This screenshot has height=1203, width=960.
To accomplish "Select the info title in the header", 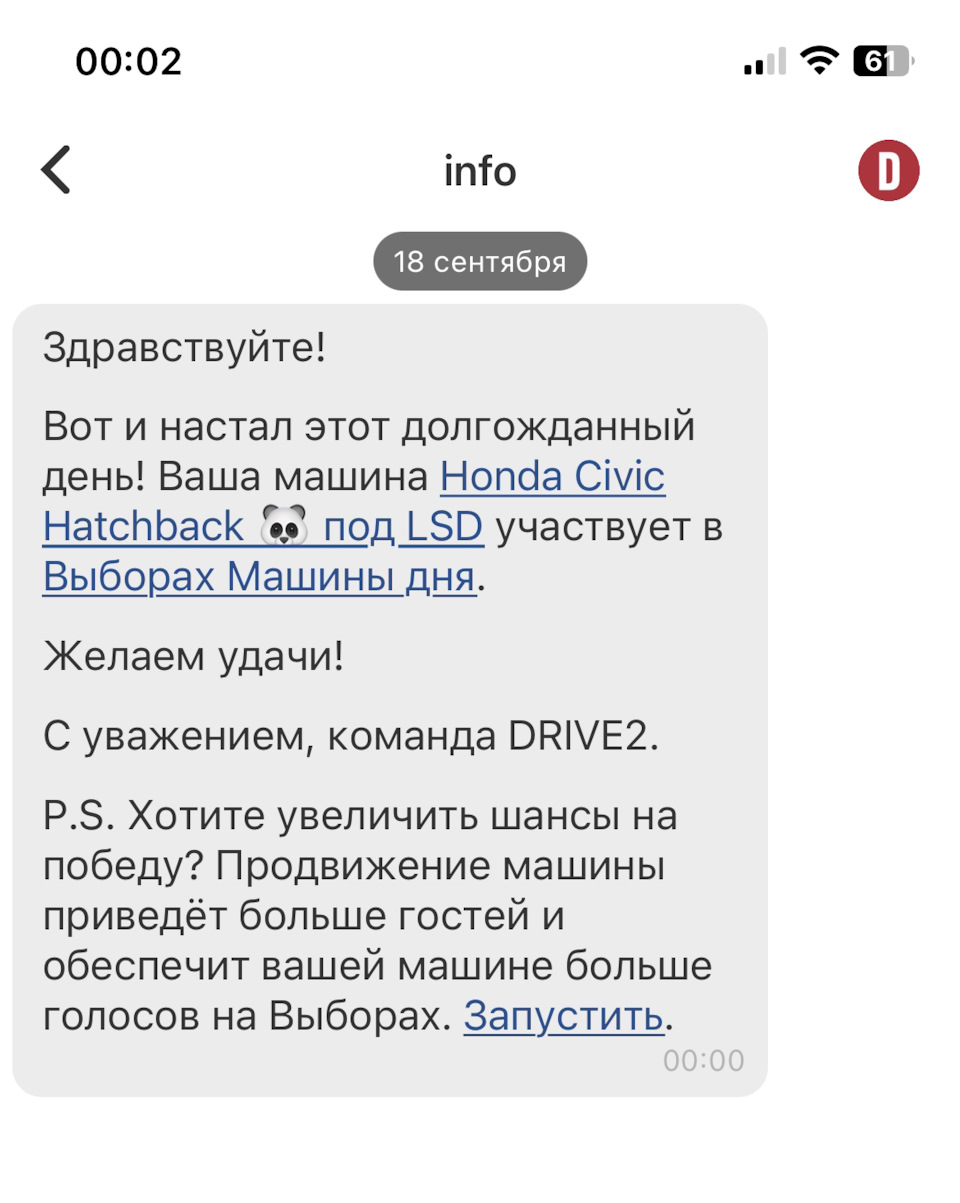I will point(480,171).
